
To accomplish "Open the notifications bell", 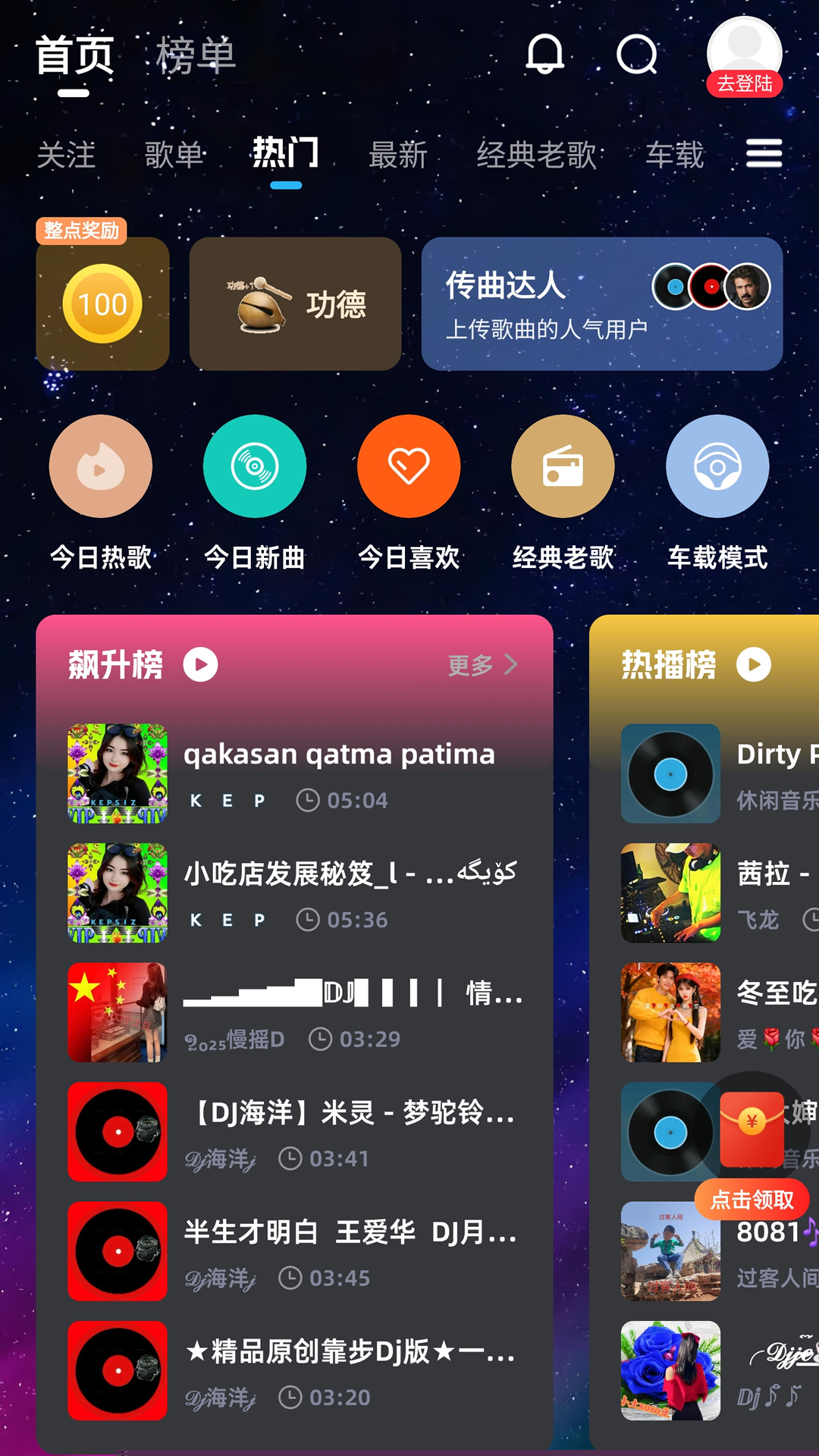I will click(544, 54).
